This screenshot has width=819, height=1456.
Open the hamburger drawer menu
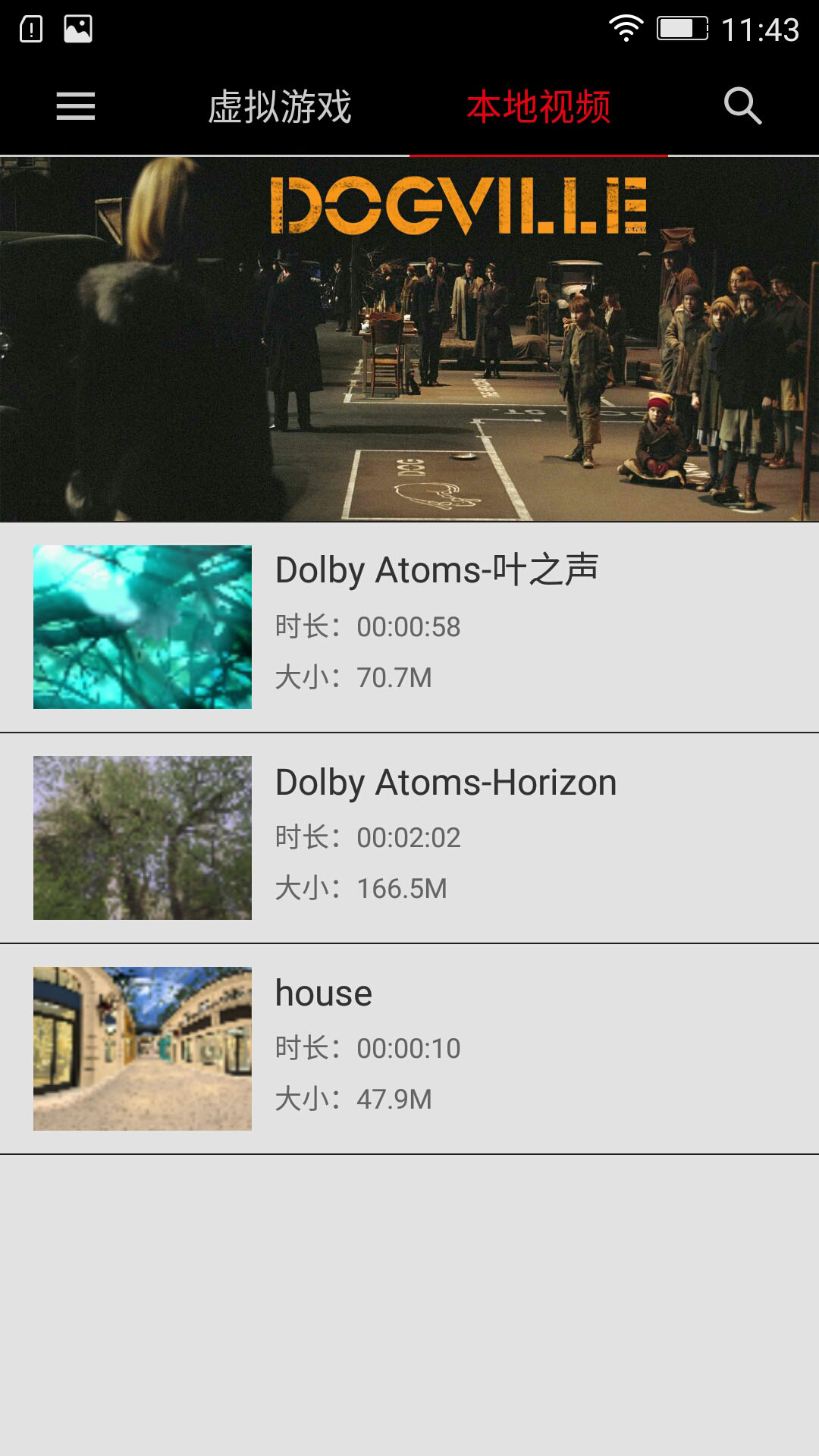76,106
